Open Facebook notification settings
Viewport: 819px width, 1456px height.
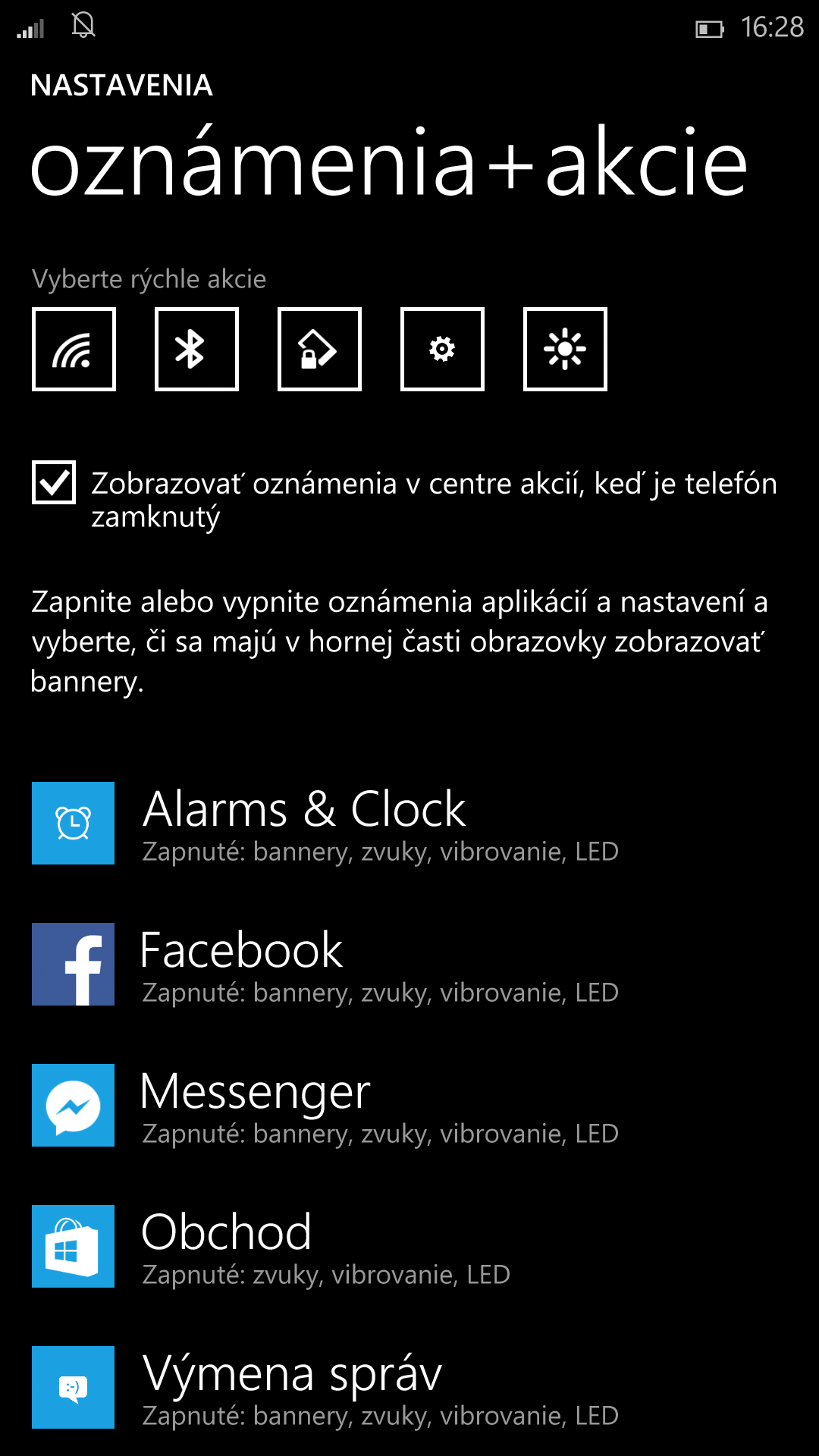[409, 965]
